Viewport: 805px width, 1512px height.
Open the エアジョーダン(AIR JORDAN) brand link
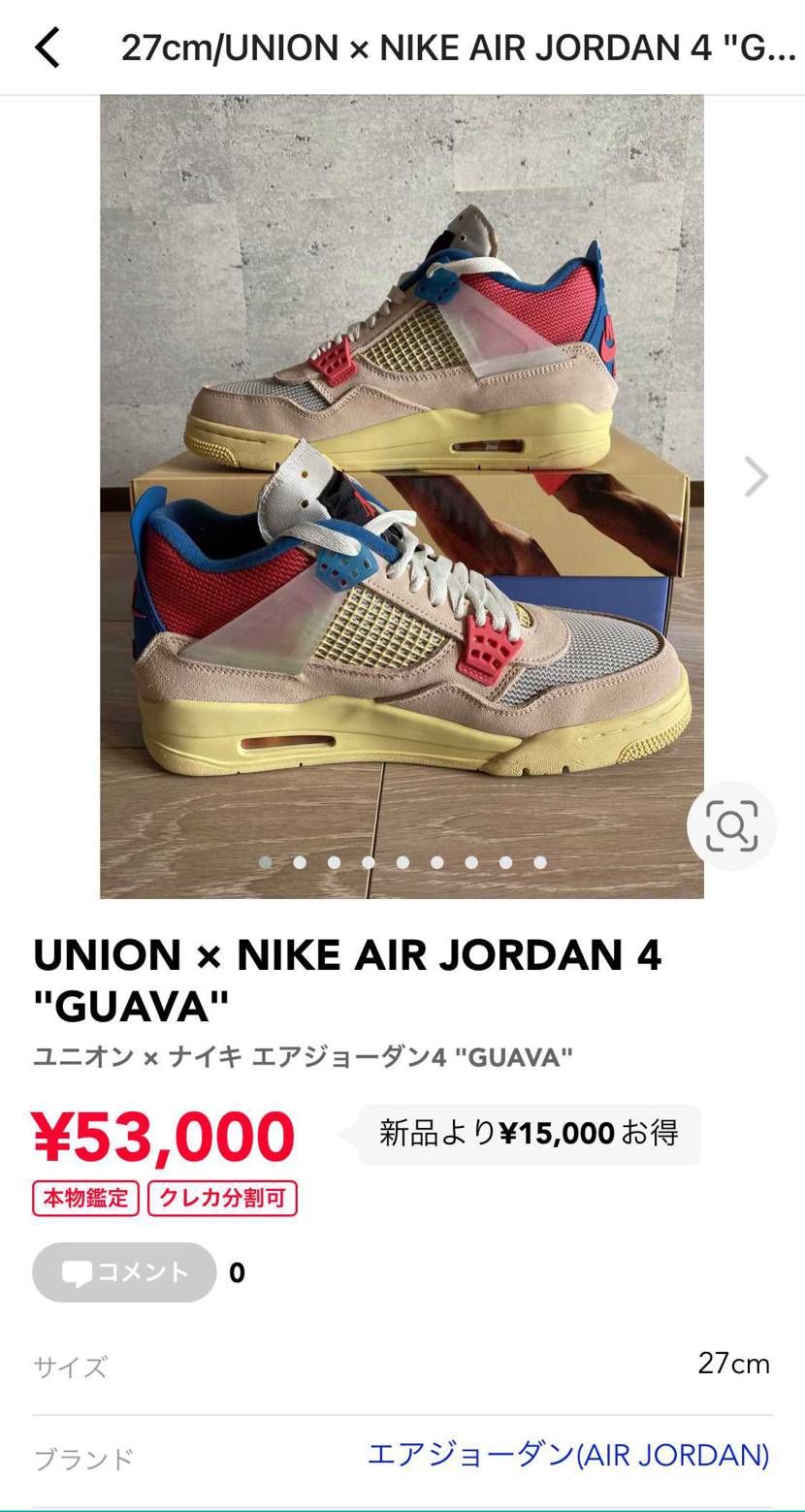(567, 1455)
